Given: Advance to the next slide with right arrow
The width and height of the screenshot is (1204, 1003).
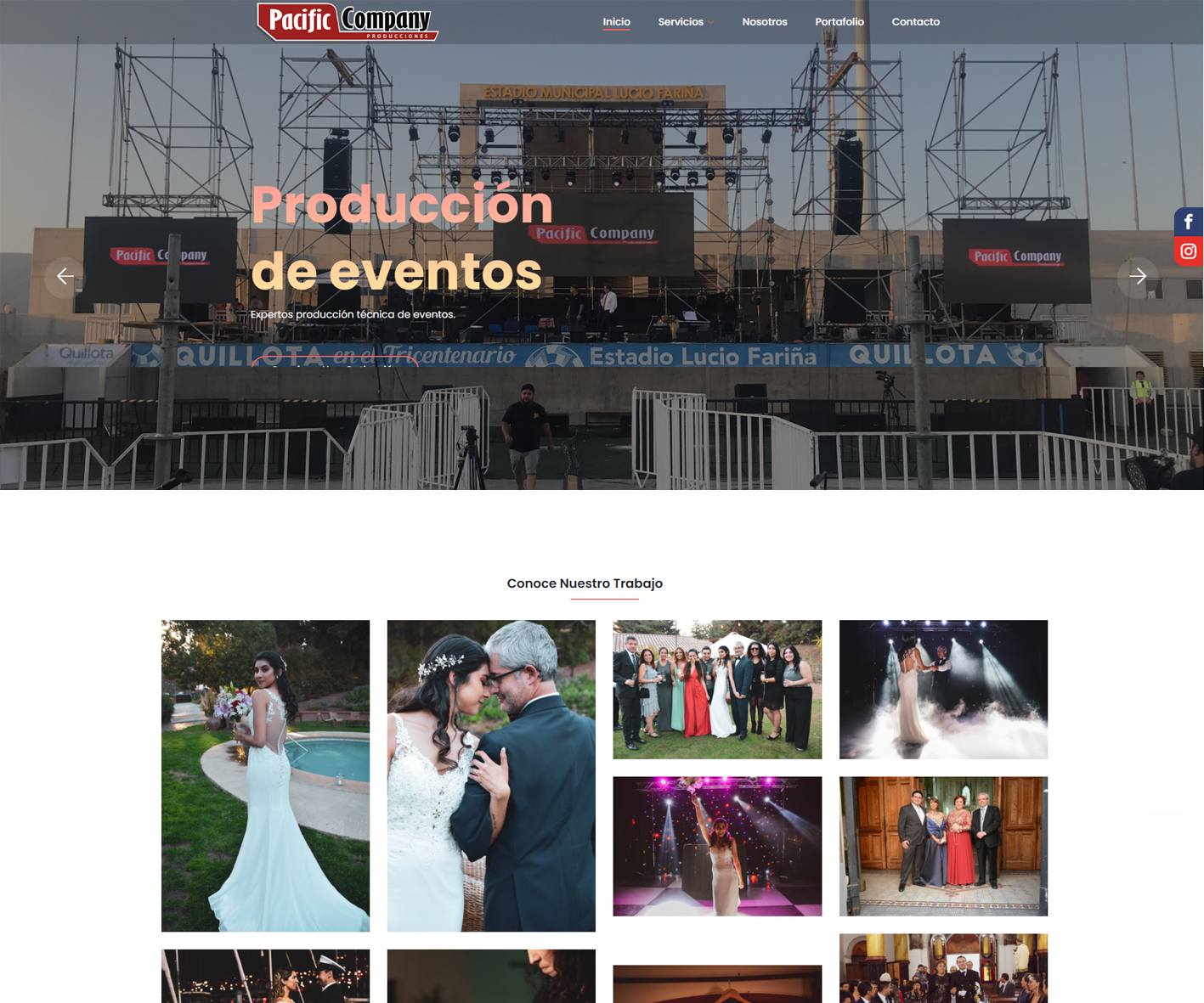Looking at the screenshot, I should click(x=1138, y=276).
